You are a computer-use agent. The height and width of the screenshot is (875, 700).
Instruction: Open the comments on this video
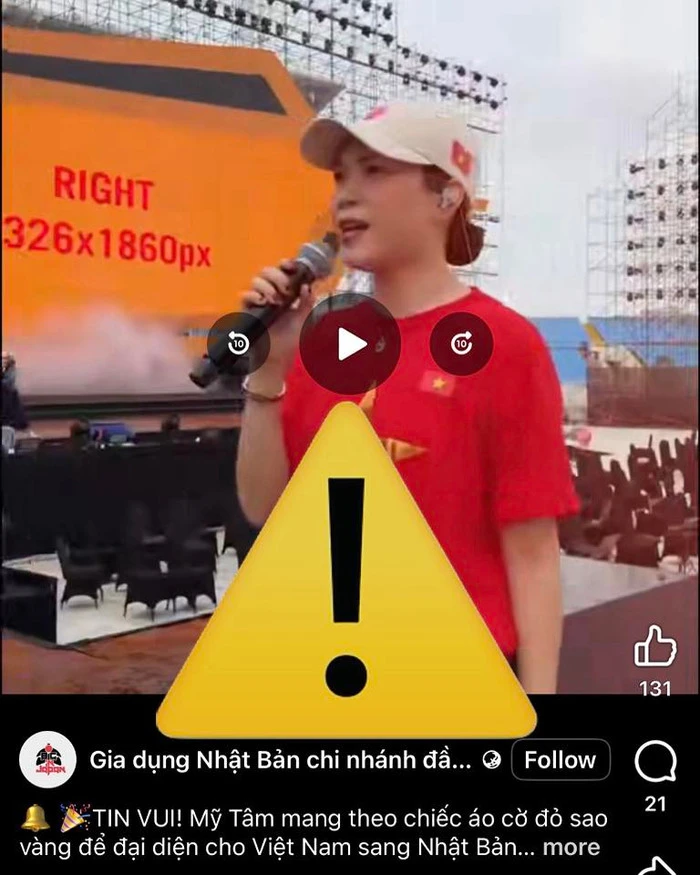pos(655,763)
